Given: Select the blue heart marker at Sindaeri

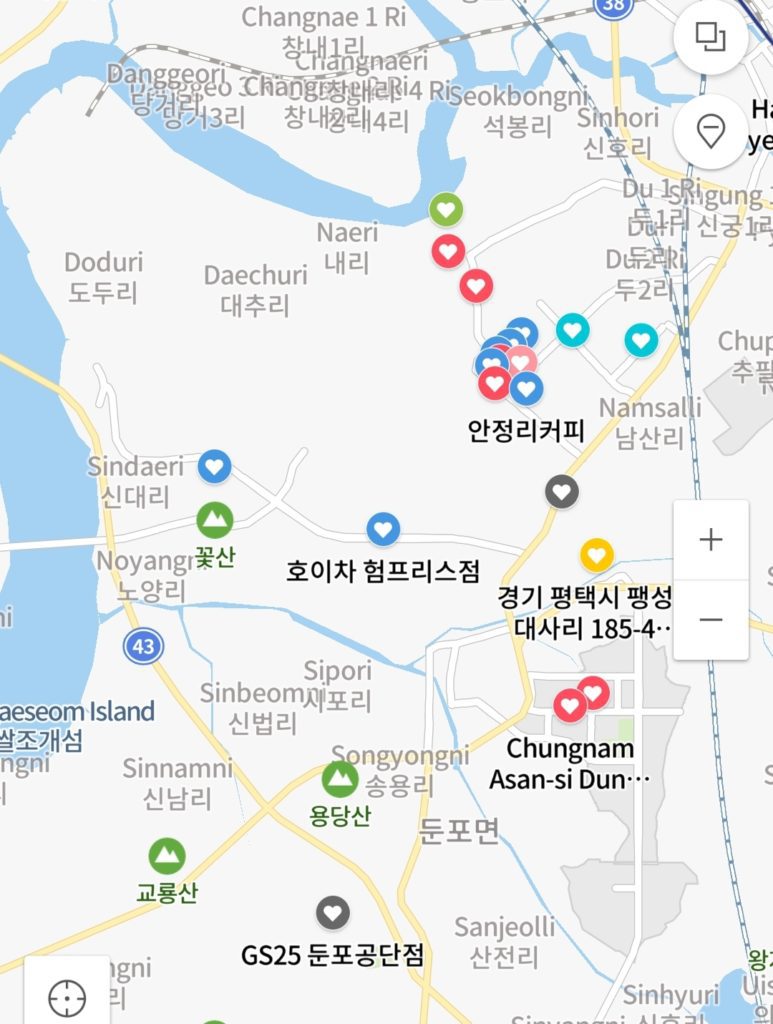Looking at the screenshot, I should tap(214, 466).
